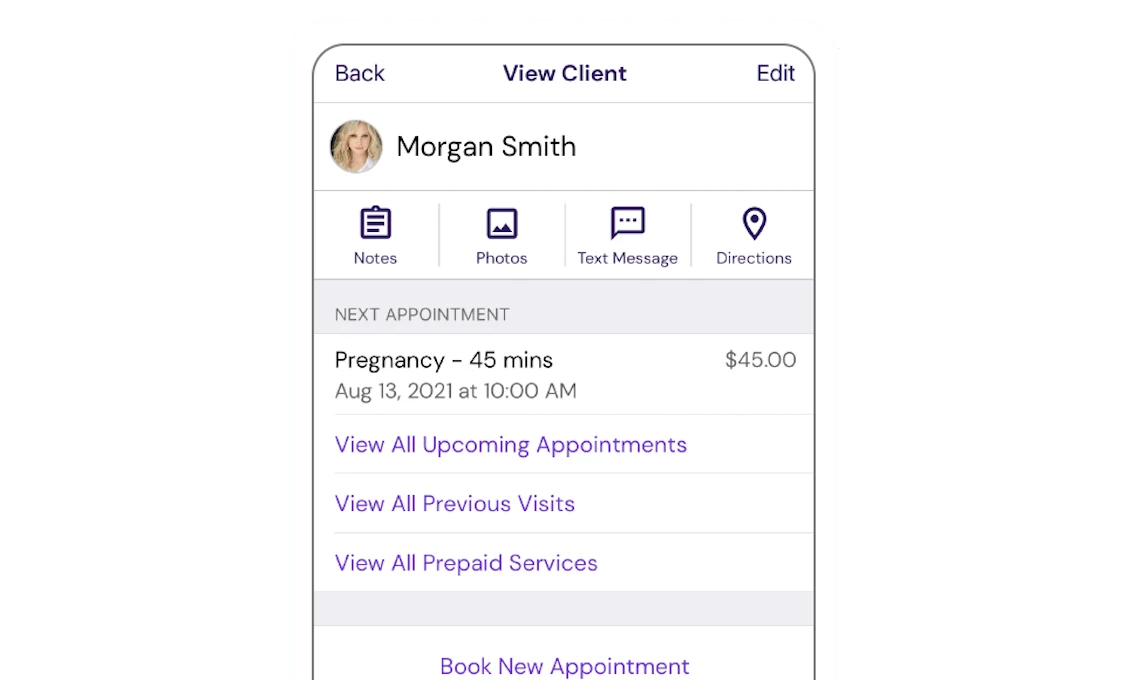
Task: Open the Notes for this client
Action: [375, 236]
